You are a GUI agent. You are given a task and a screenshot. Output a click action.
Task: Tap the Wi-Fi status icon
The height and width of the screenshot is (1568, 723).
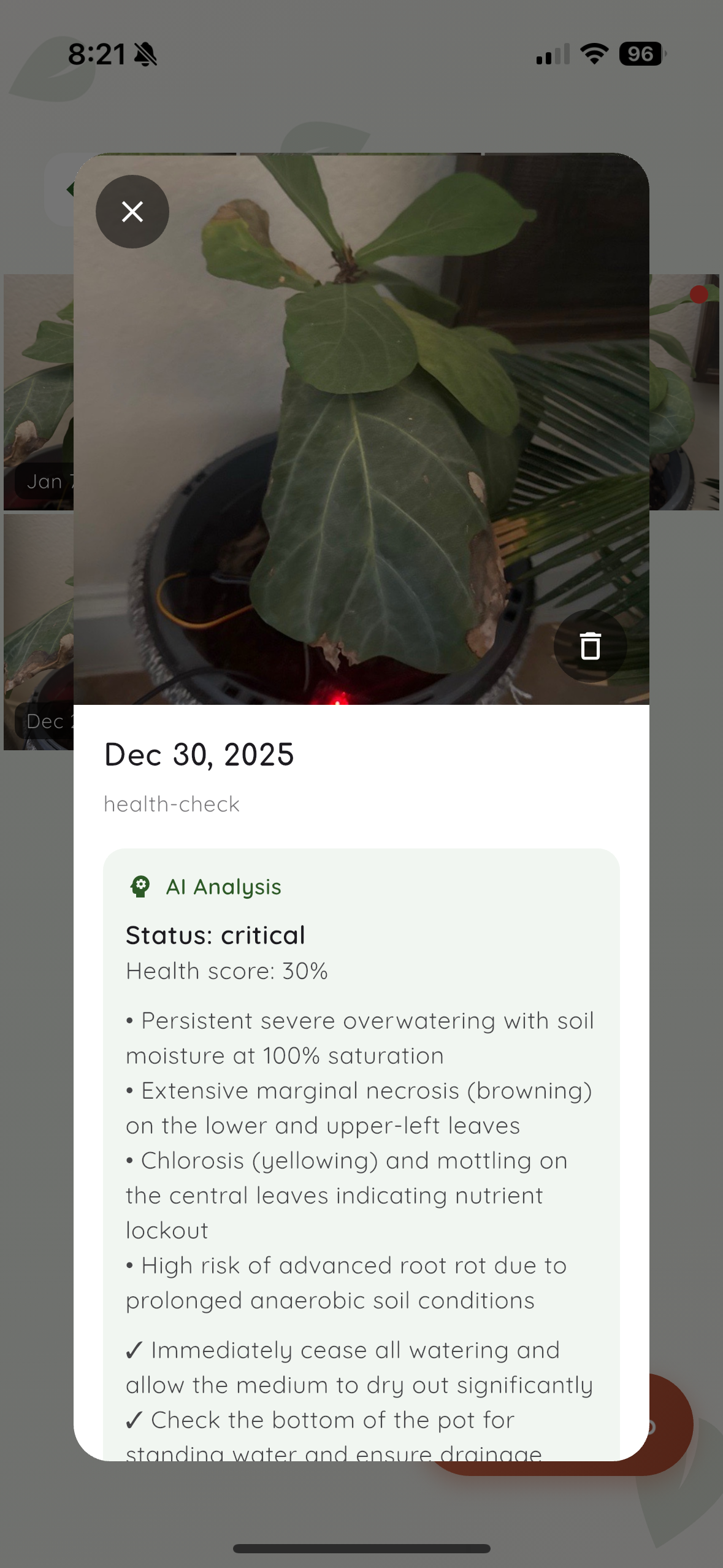(592, 54)
